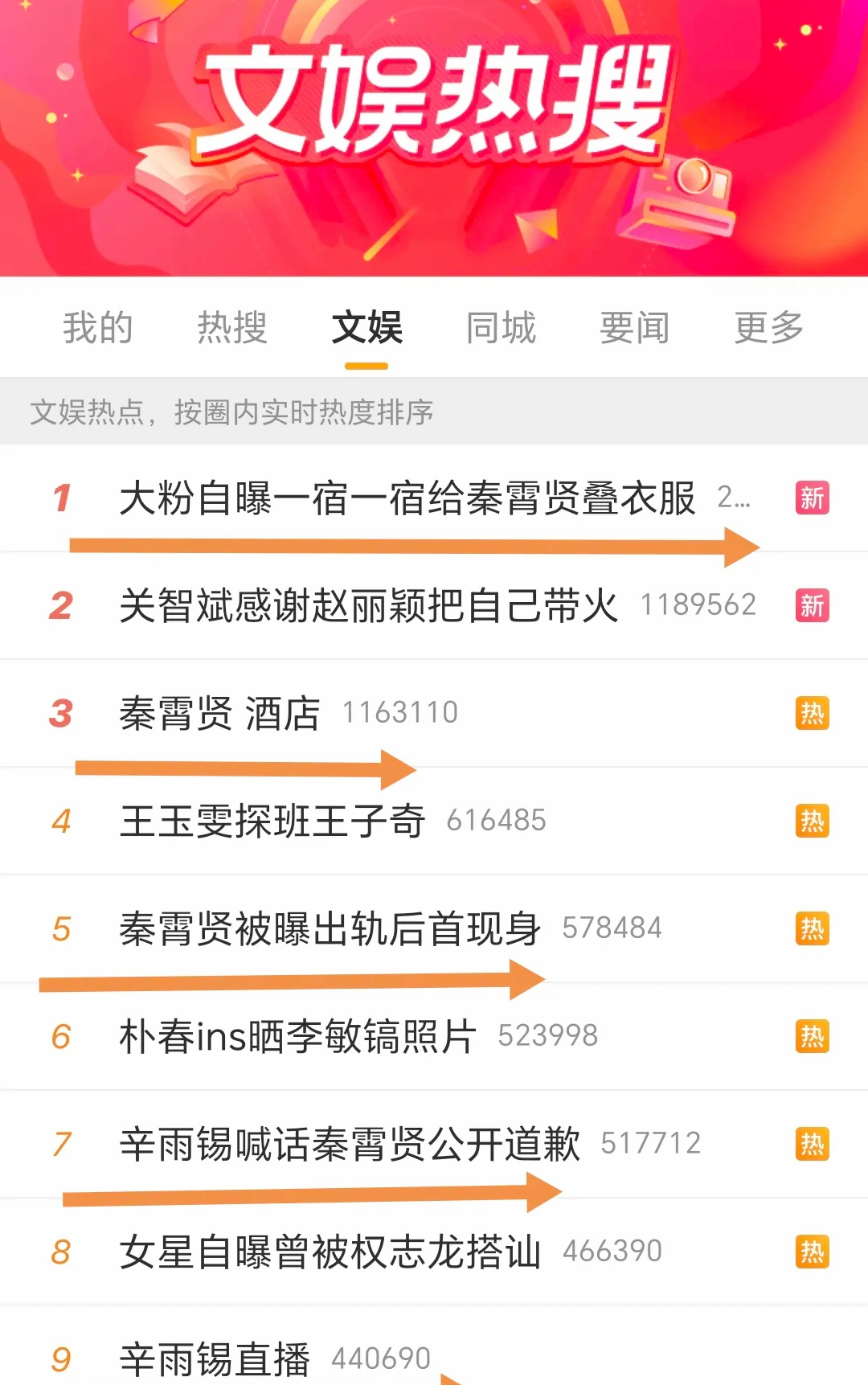Open topic 大粉自曝一宿一宿给秦霄贤叠衣服

pos(434,498)
